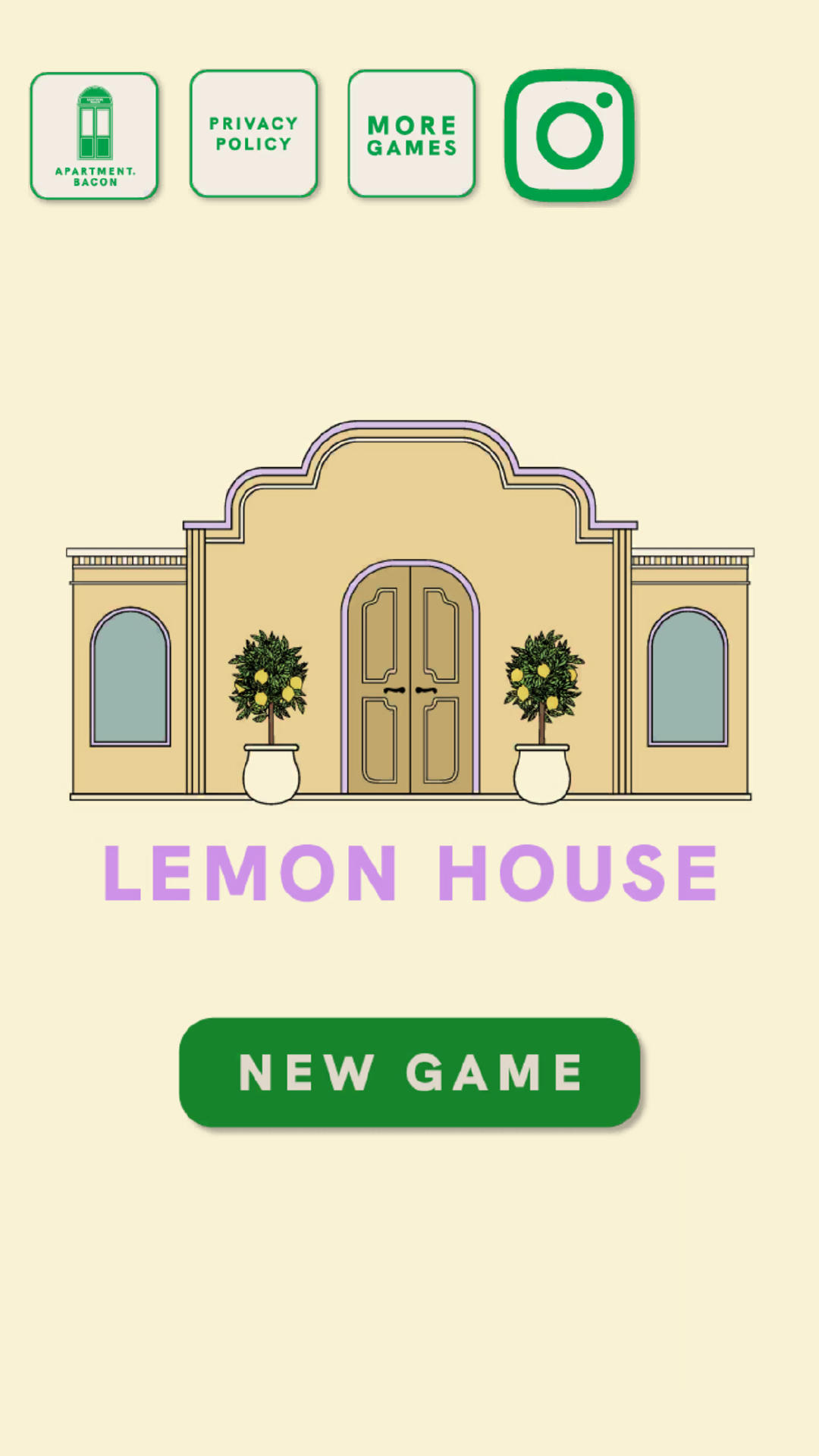View More Games
This screenshot has width=819, height=1456.
coord(412,134)
